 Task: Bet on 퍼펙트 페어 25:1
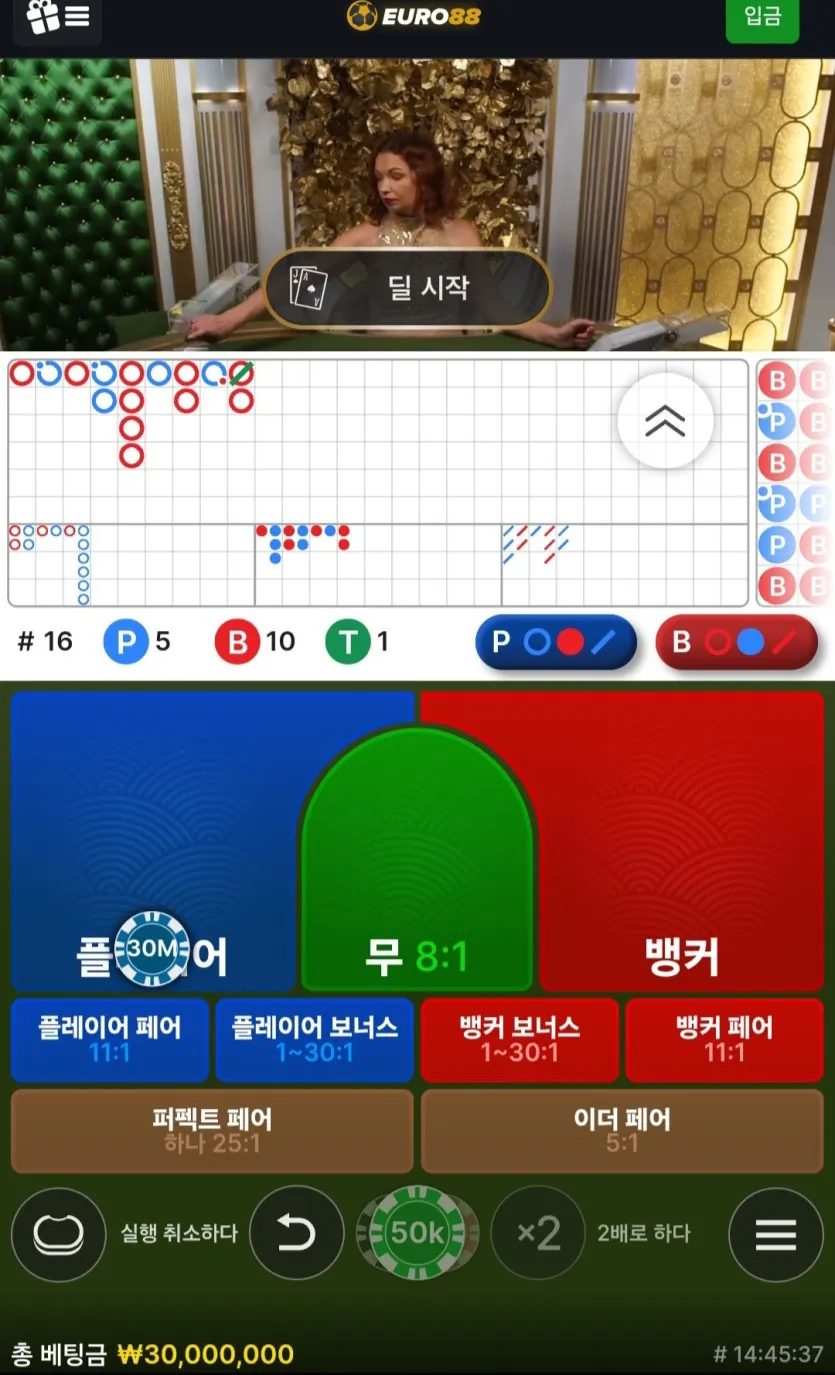212,1130
